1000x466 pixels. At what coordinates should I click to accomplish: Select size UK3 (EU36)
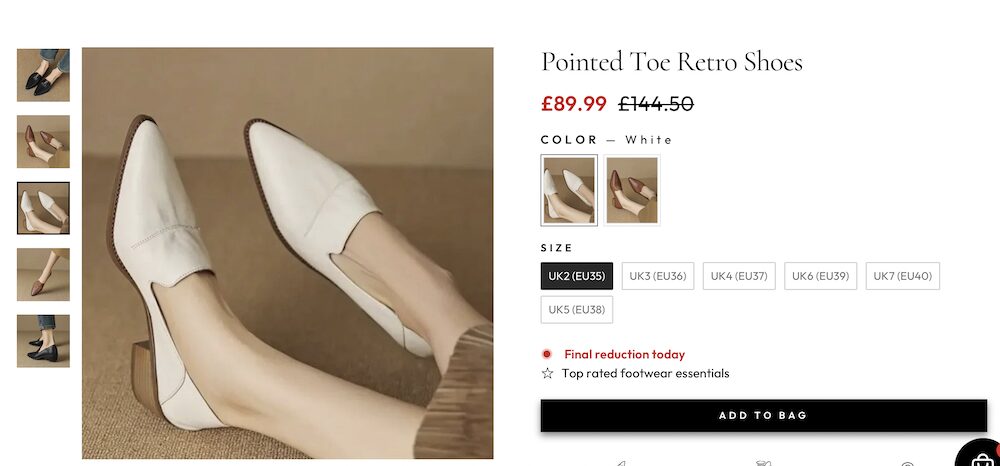coord(657,276)
